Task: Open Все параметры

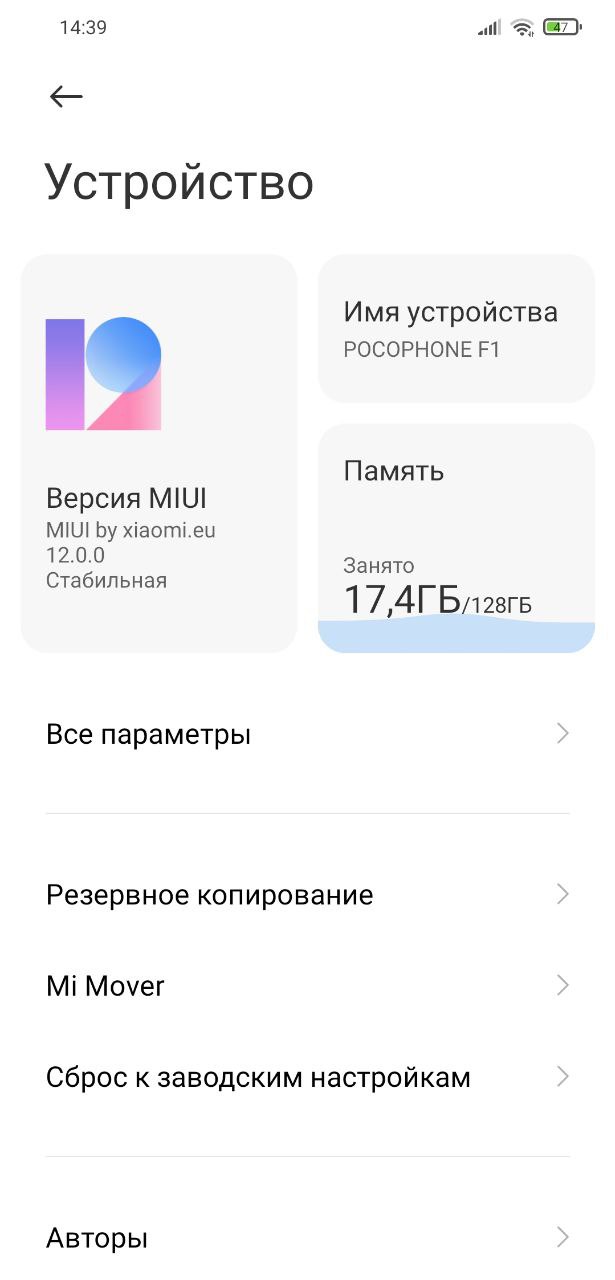Action: pos(308,735)
